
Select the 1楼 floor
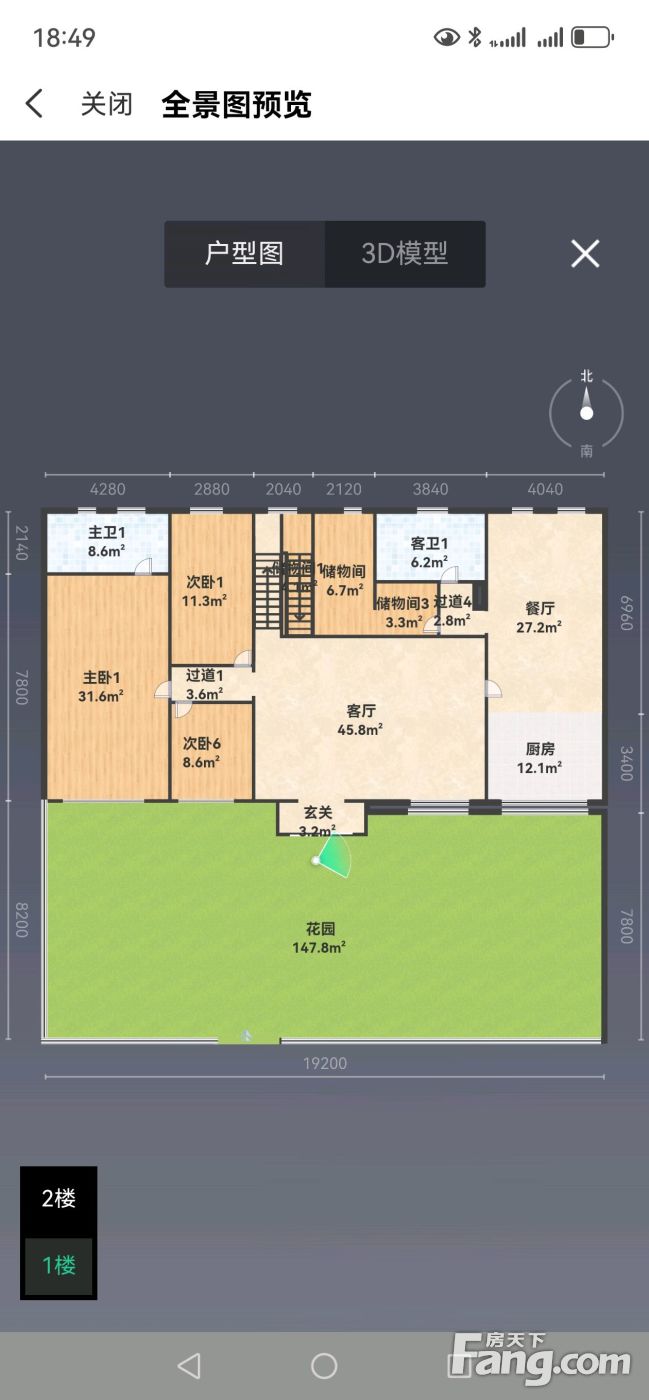click(59, 1266)
